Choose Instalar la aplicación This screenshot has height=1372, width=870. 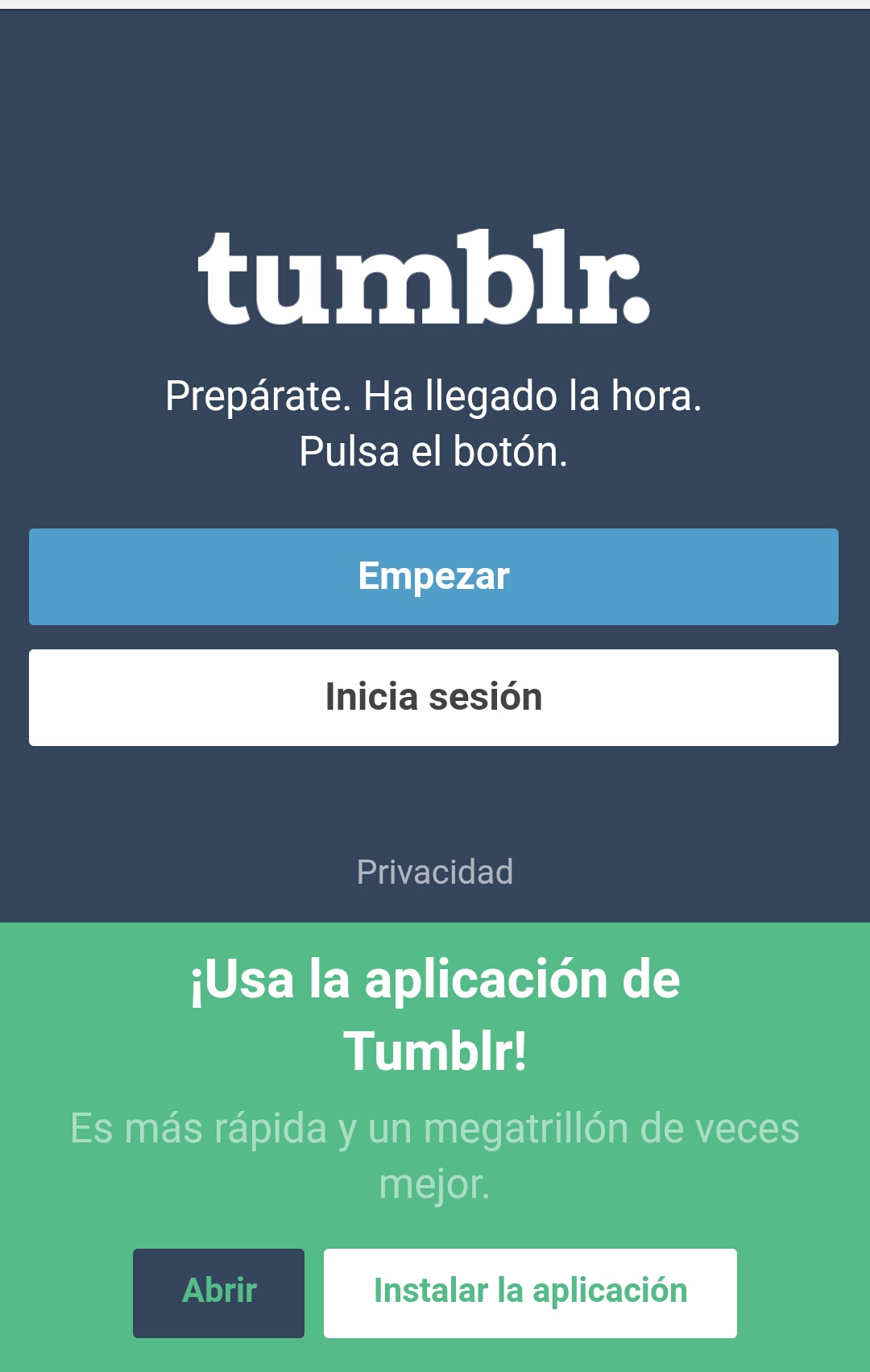pos(530,1293)
